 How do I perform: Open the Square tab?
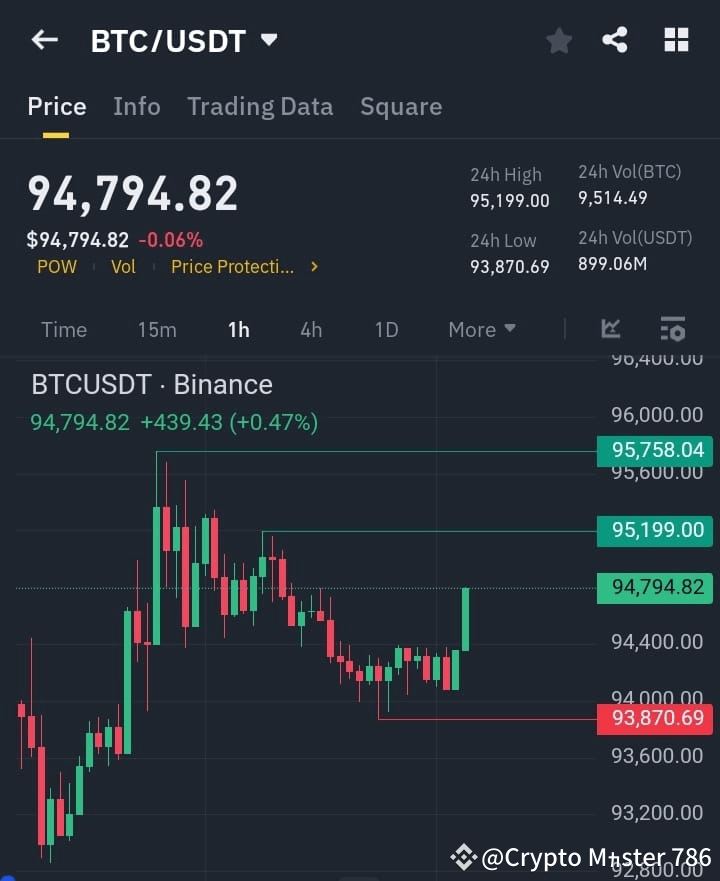pyautogui.click(x=400, y=107)
